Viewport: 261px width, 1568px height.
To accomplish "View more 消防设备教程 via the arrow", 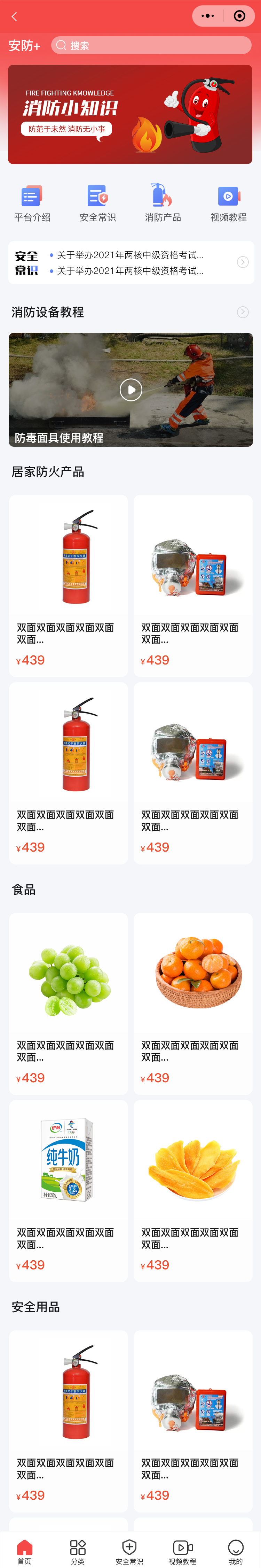I will click(x=243, y=312).
